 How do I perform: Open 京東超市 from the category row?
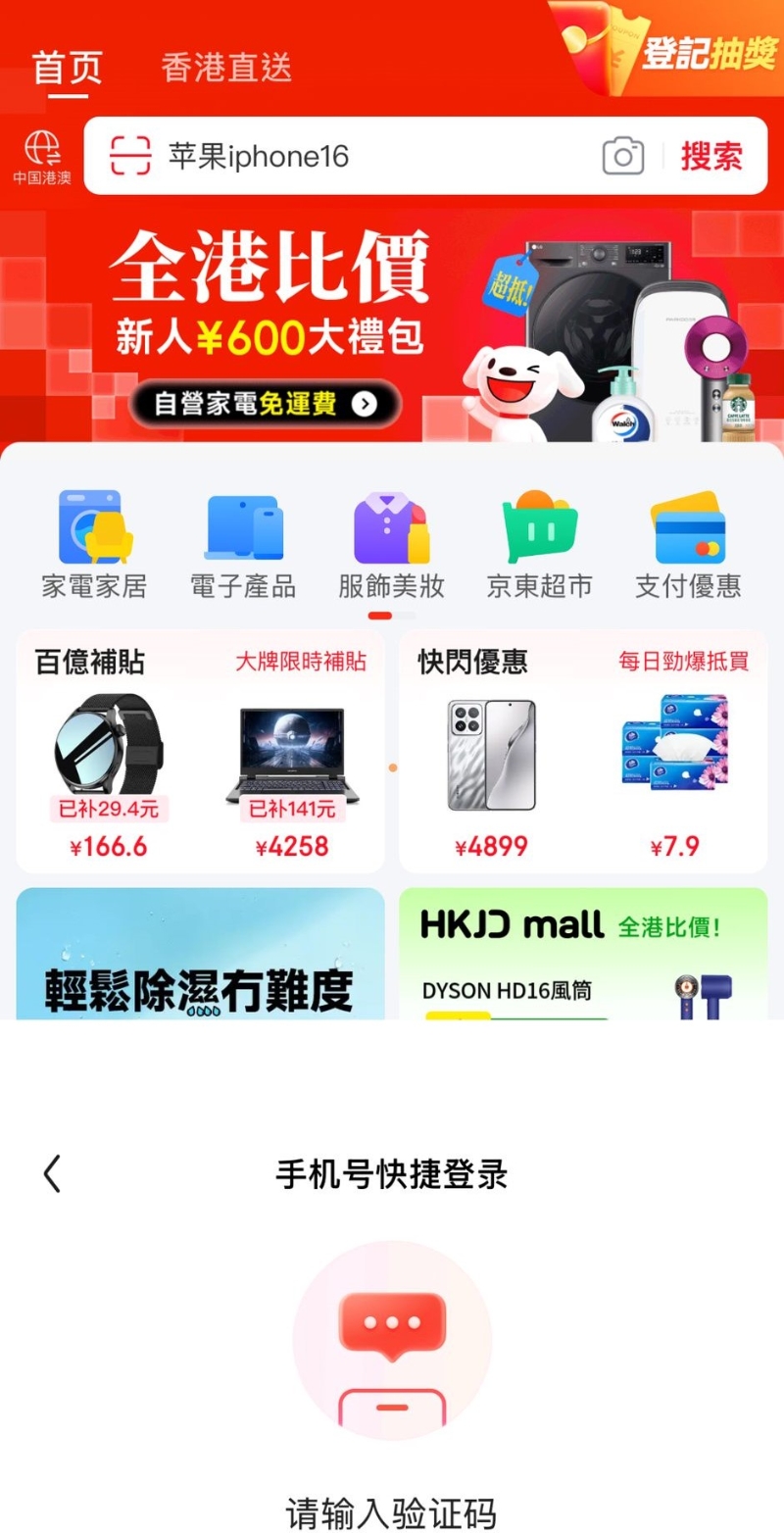pos(538,539)
